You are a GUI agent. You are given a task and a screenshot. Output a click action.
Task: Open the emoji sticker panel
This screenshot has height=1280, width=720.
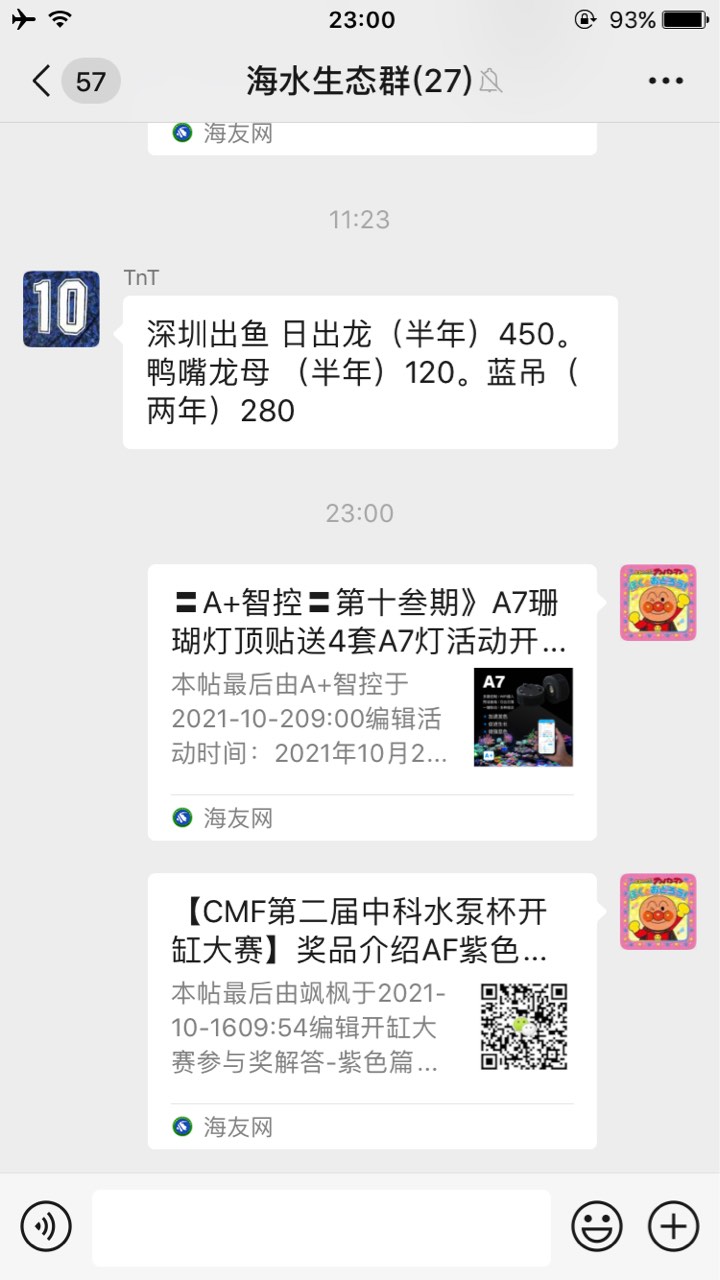click(597, 1226)
